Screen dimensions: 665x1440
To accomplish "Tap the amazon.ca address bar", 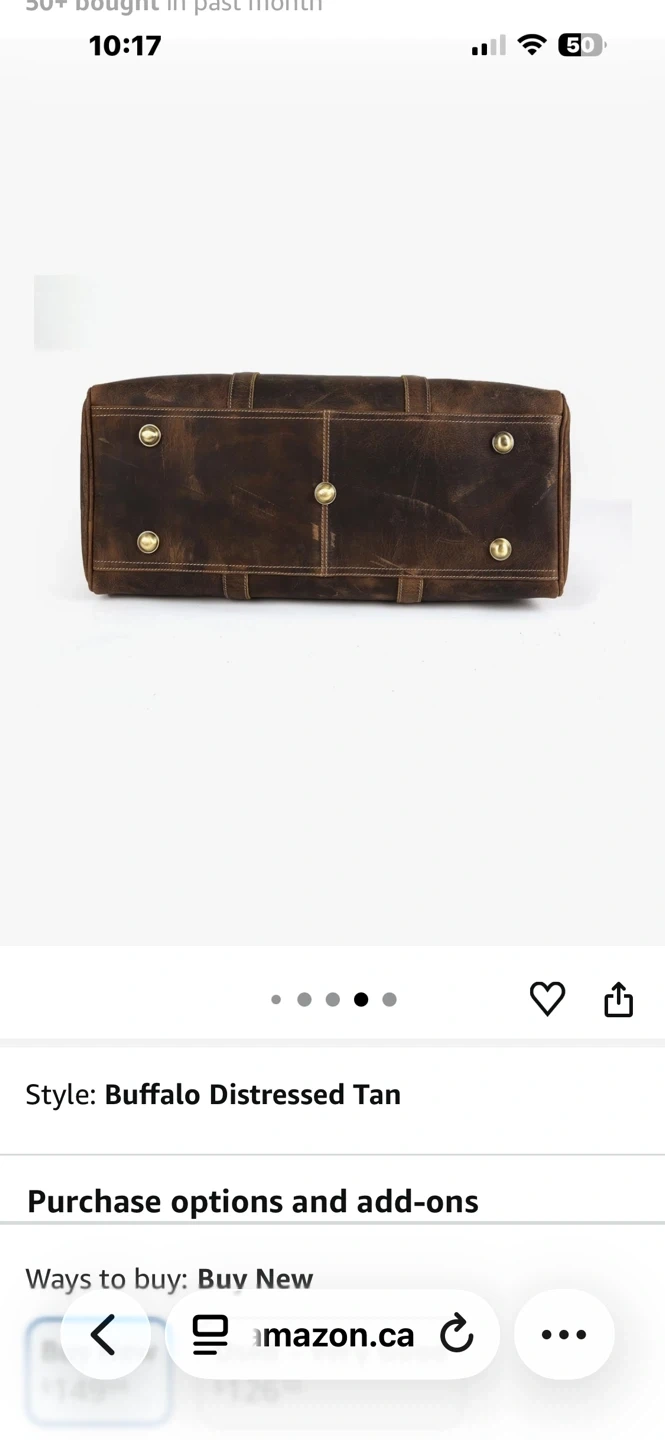I will coord(338,1334).
